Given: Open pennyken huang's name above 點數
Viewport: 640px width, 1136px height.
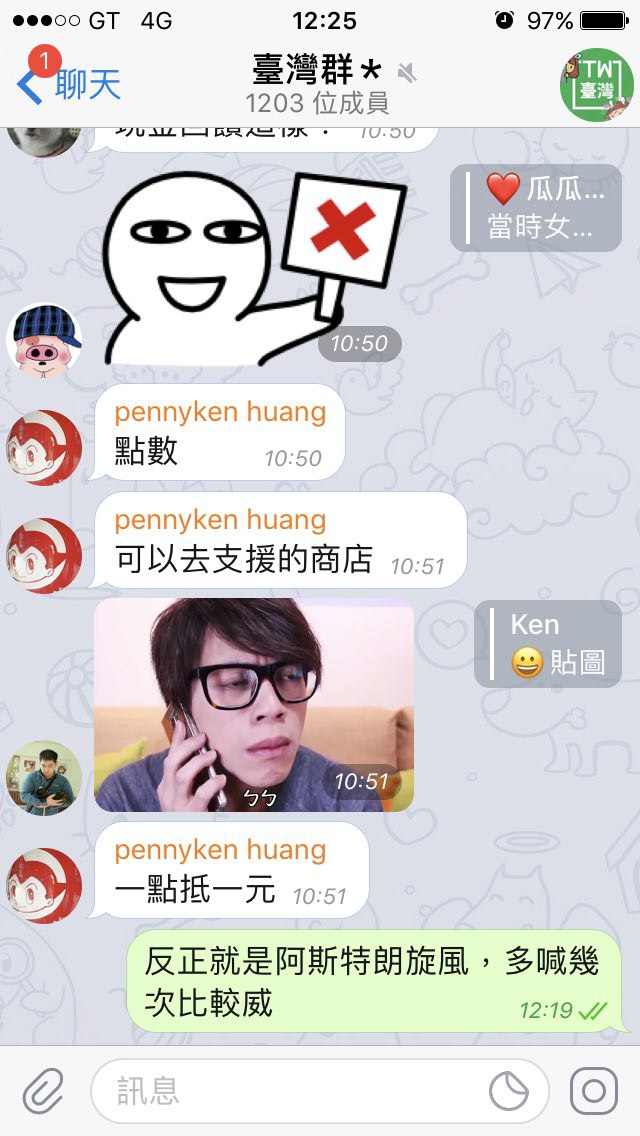Looking at the screenshot, I should pos(220,412).
